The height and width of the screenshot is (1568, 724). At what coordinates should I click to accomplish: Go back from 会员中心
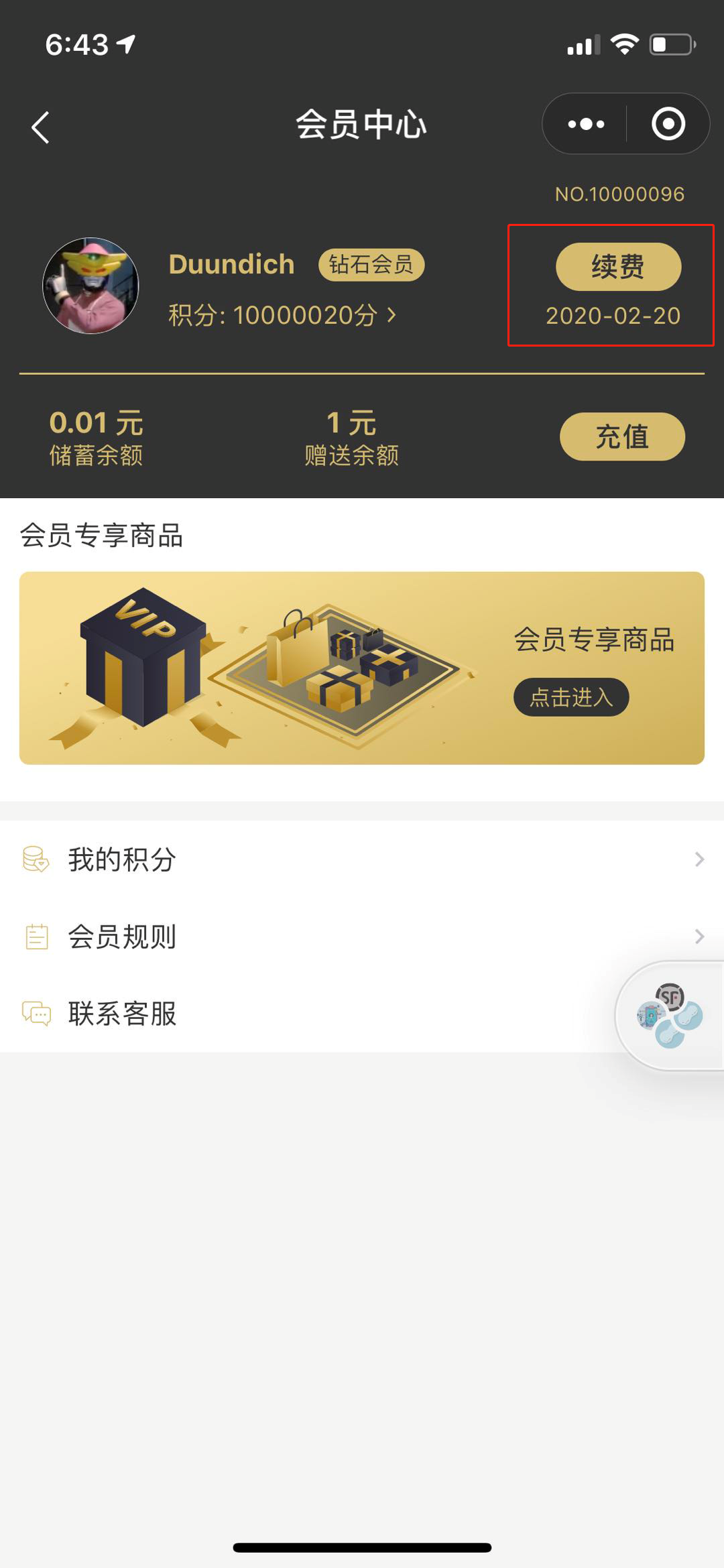[x=41, y=127]
